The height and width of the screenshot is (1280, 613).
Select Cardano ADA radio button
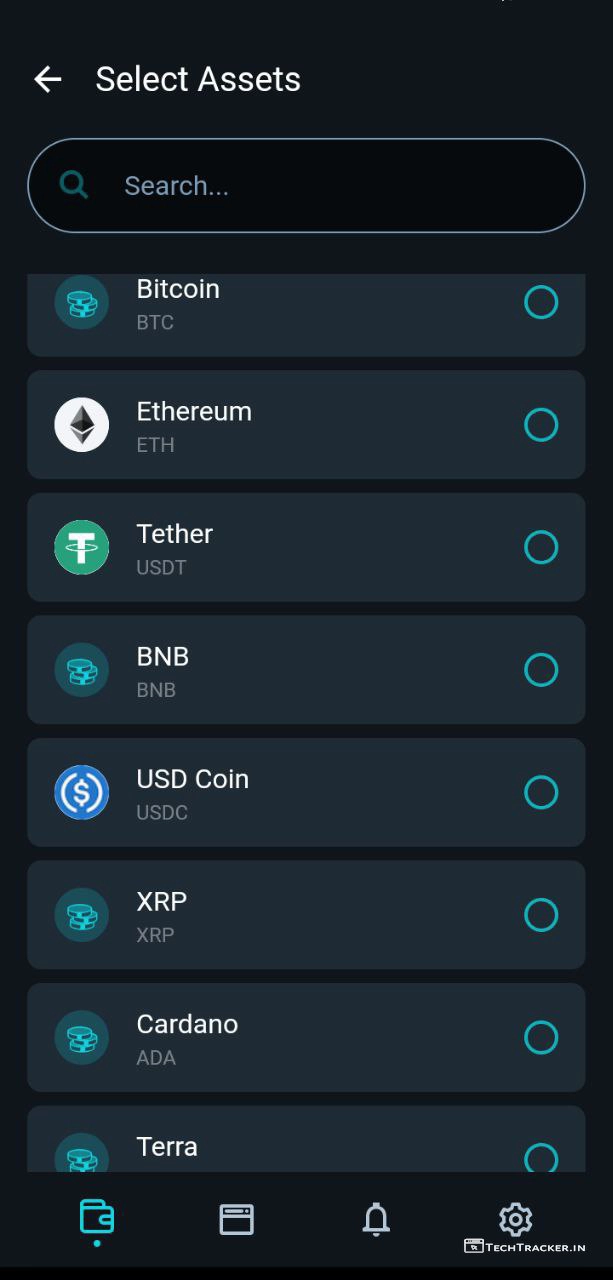click(541, 1037)
